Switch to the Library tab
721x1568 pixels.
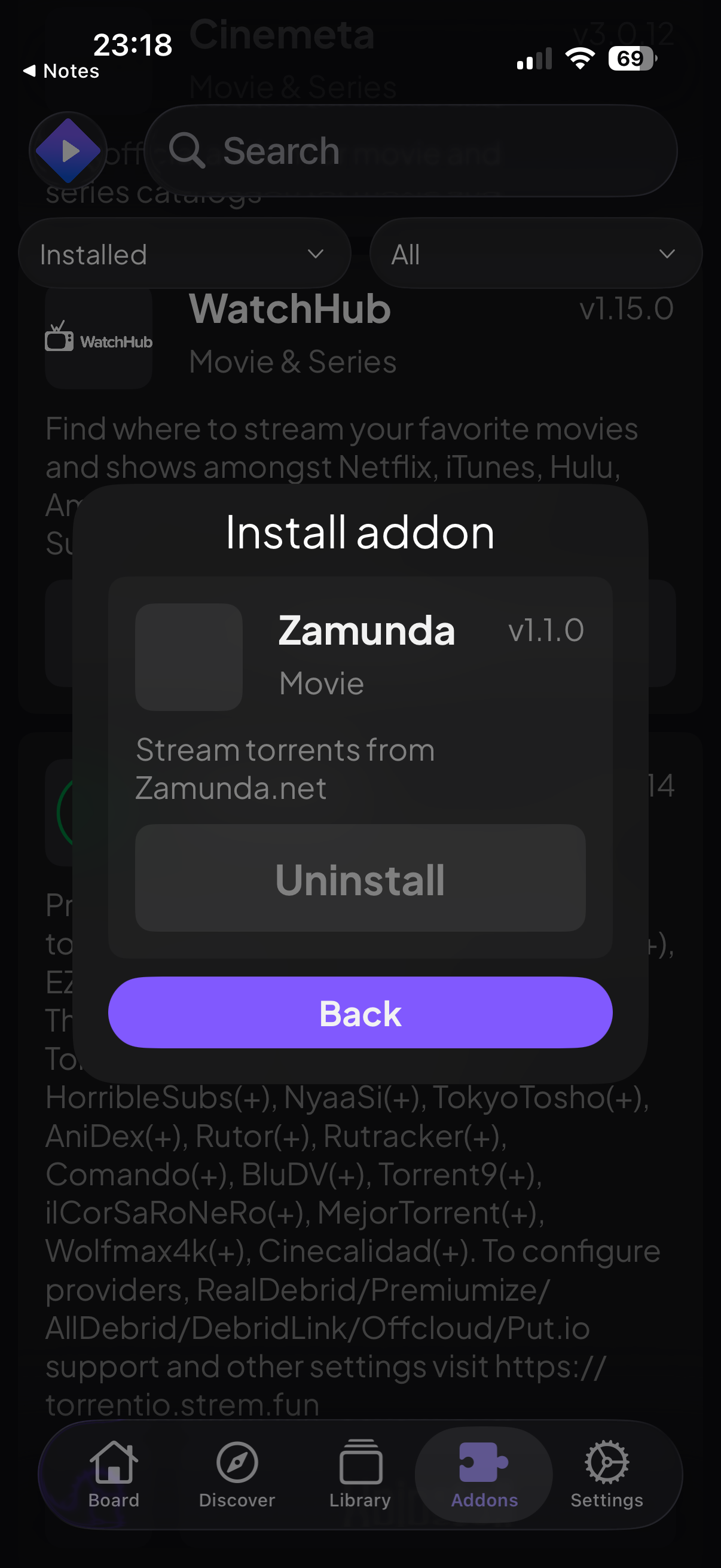coord(360,1474)
